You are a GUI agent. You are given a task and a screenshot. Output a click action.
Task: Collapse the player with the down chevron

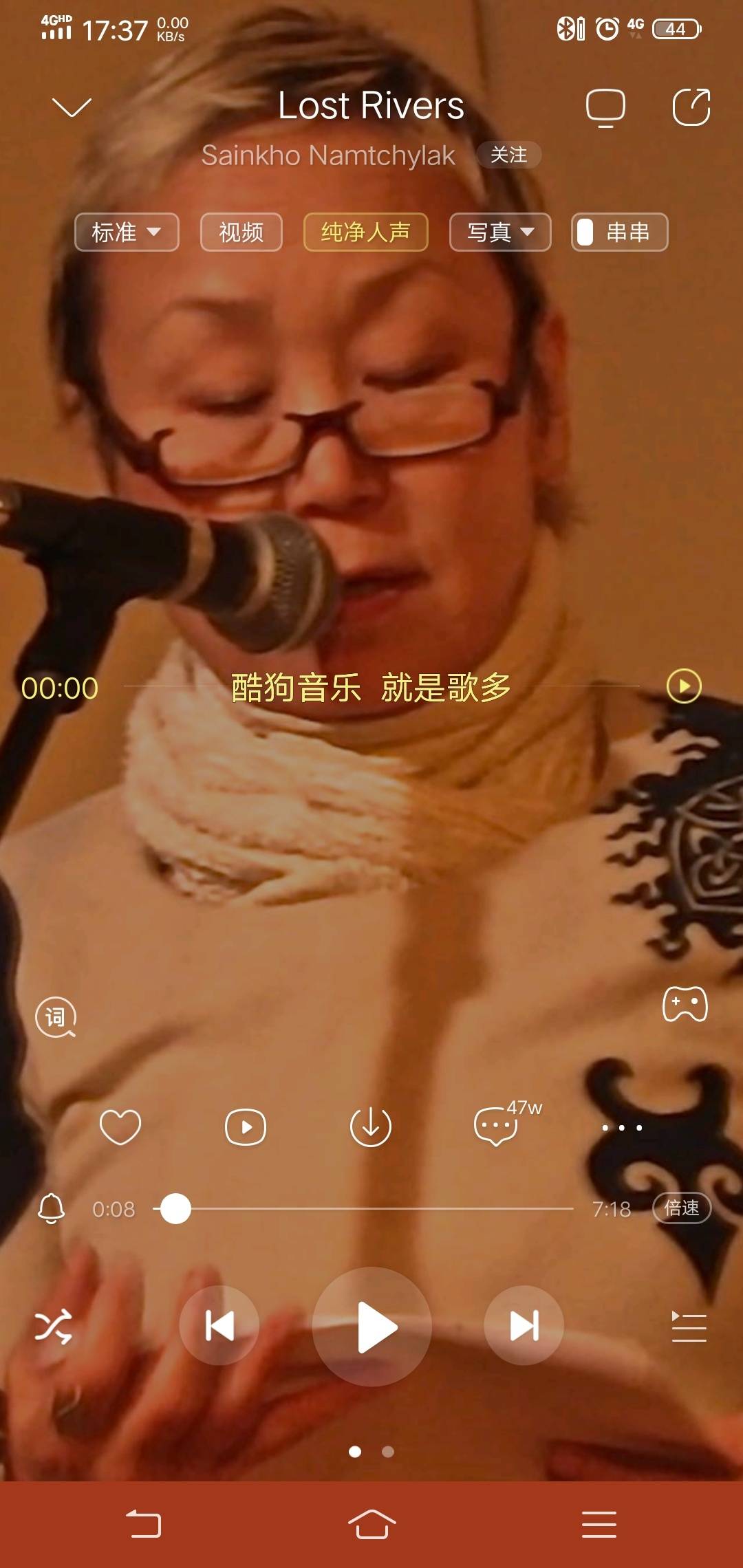point(72,107)
